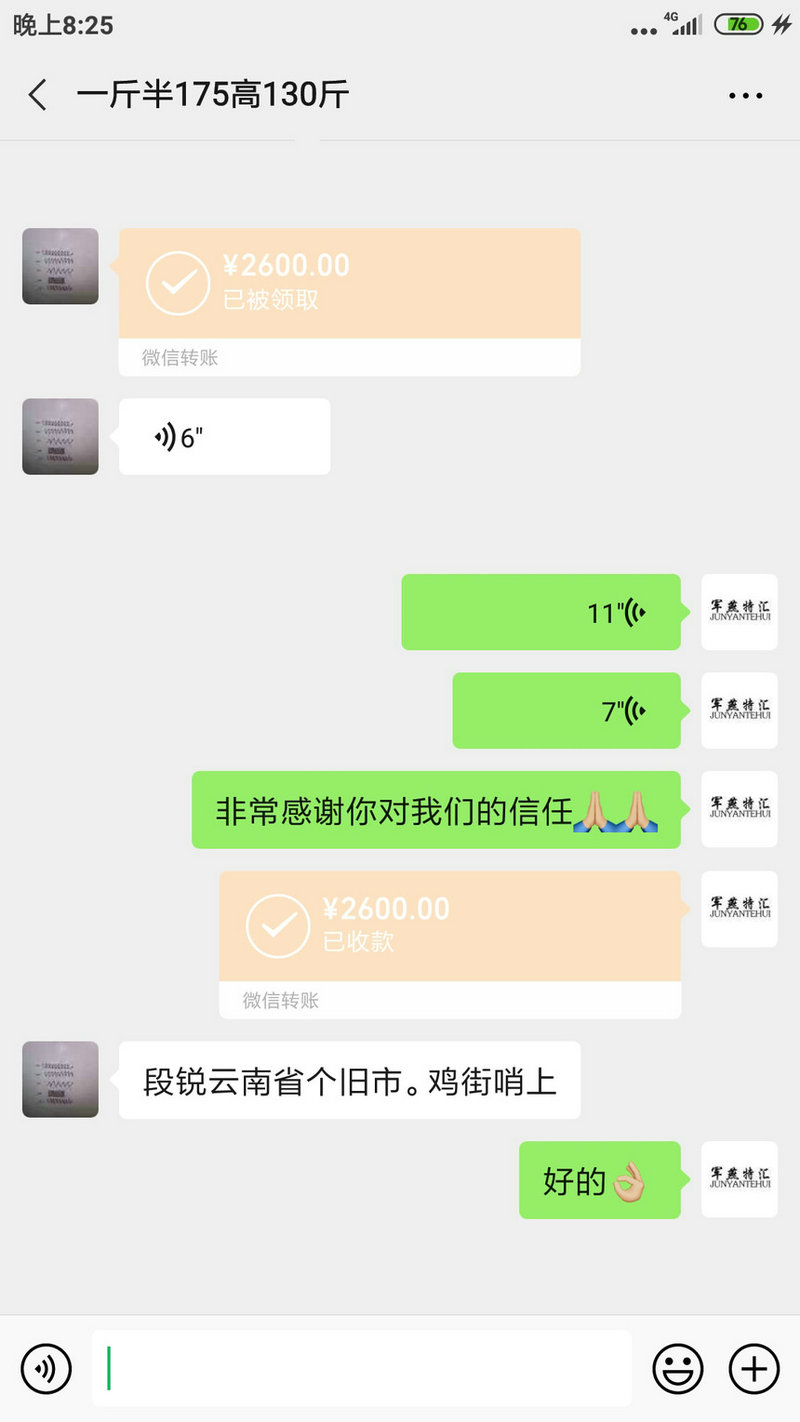View the JUNYANTEHUI avatar next to 好的
Screen dimensions: 800x1422
tap(739, 1179)
